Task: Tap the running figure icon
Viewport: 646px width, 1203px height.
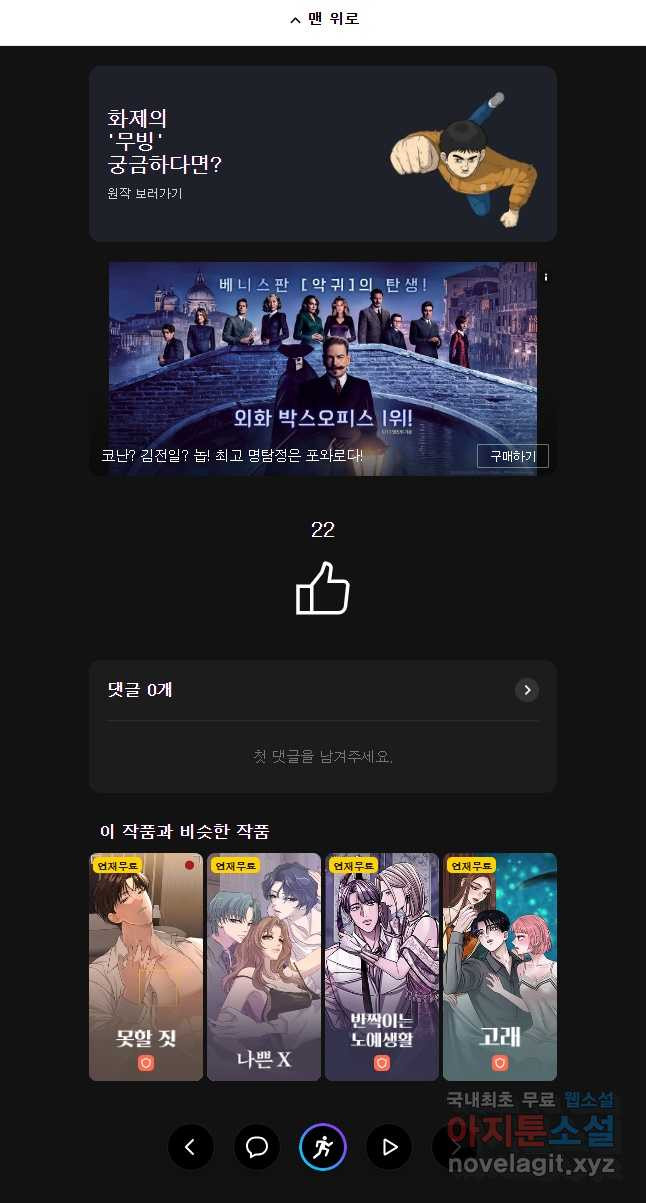Action: tap(323, 1147)
